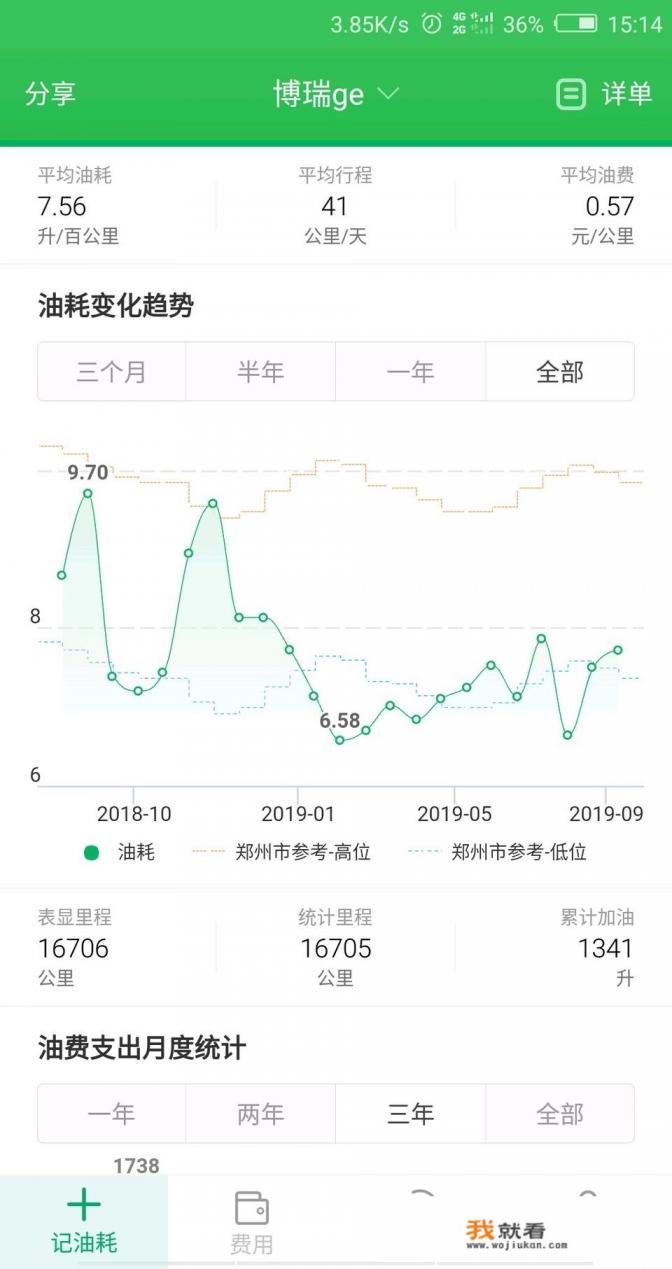Go to the 费用 expenses tab
Image resolution: width=672 pixels, height=1269 pixels.
coord(251,1222)
